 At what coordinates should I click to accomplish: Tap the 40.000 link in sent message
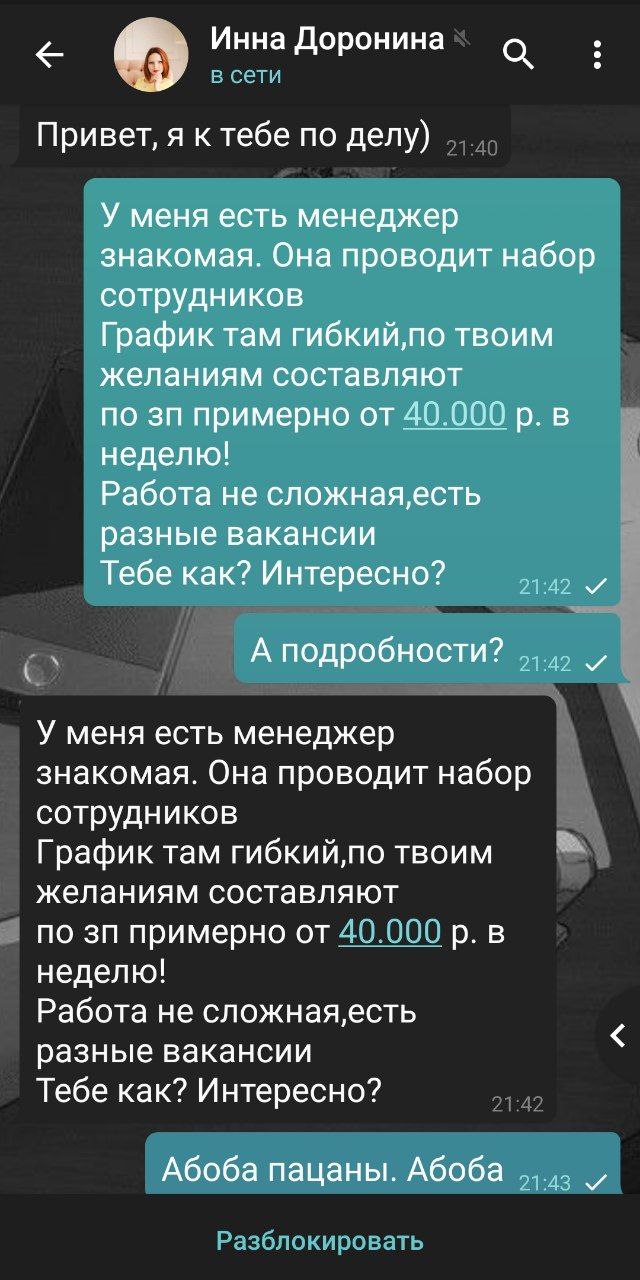pyautogui.click(x=454, y=414)
